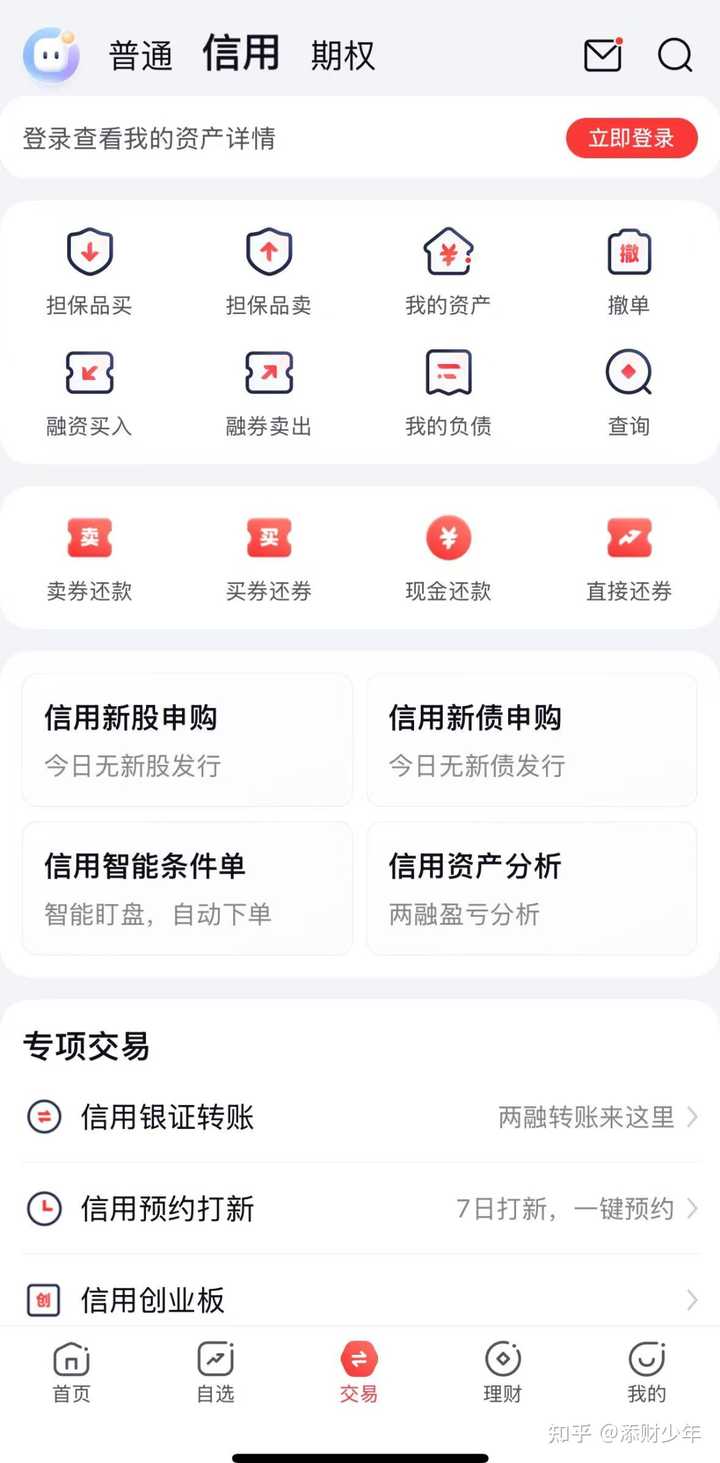The width and height of the screenshot is (720, 1463).
Task: Switch to the 普通 tab
Action: [x=140, y=55]
